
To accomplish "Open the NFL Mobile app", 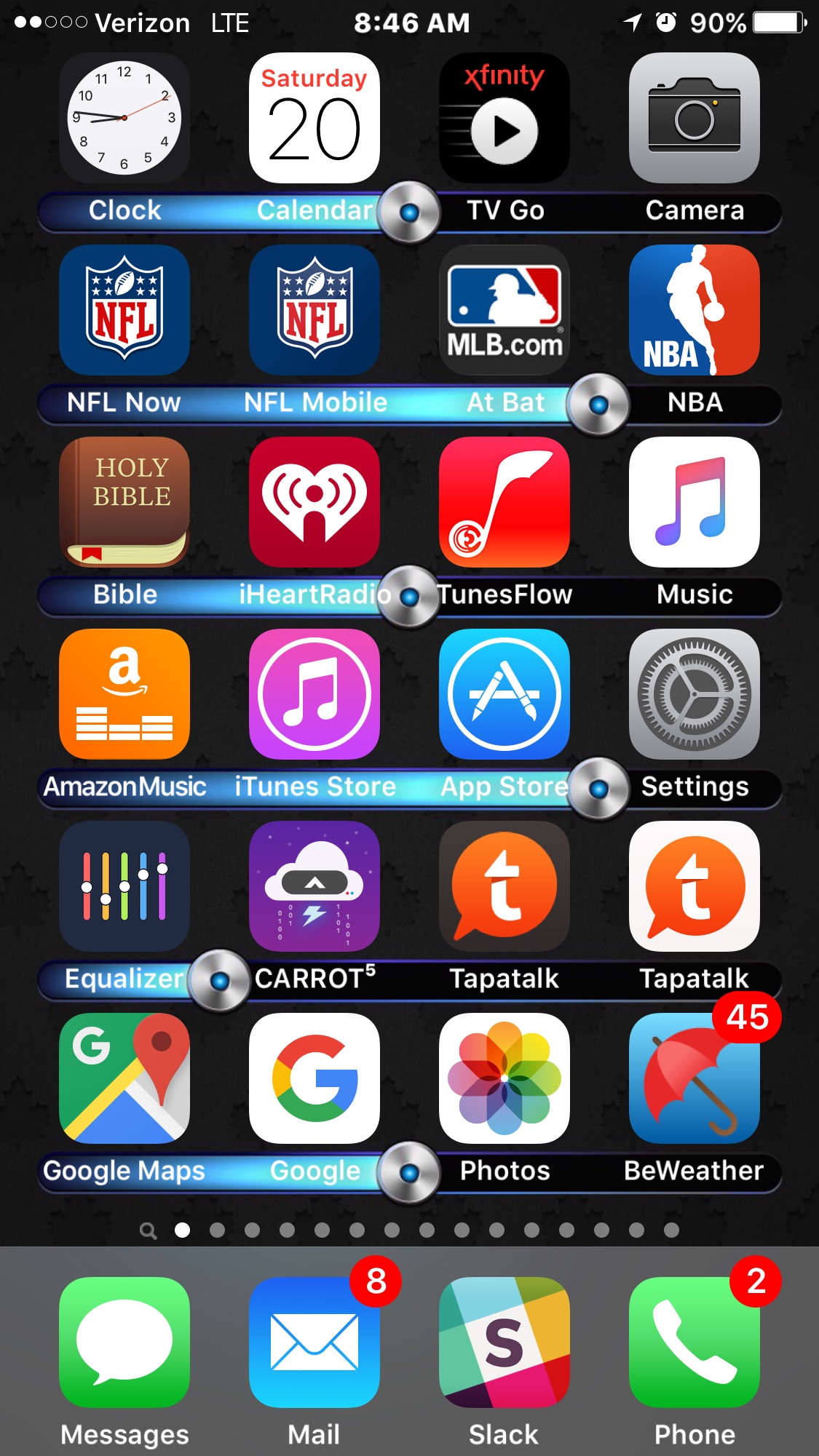I will 314,310.
